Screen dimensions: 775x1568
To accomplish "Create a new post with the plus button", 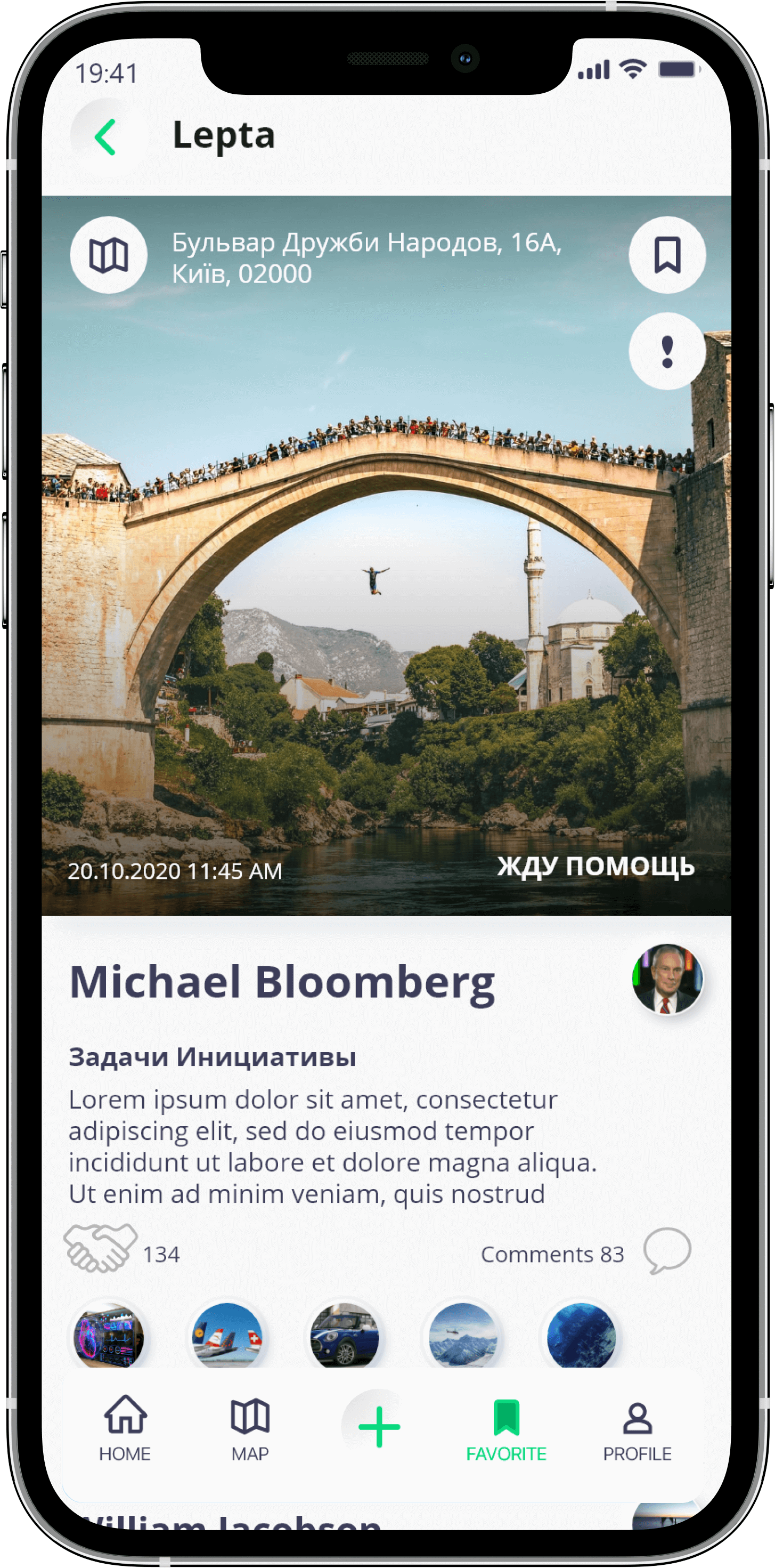I will 379,1427.
